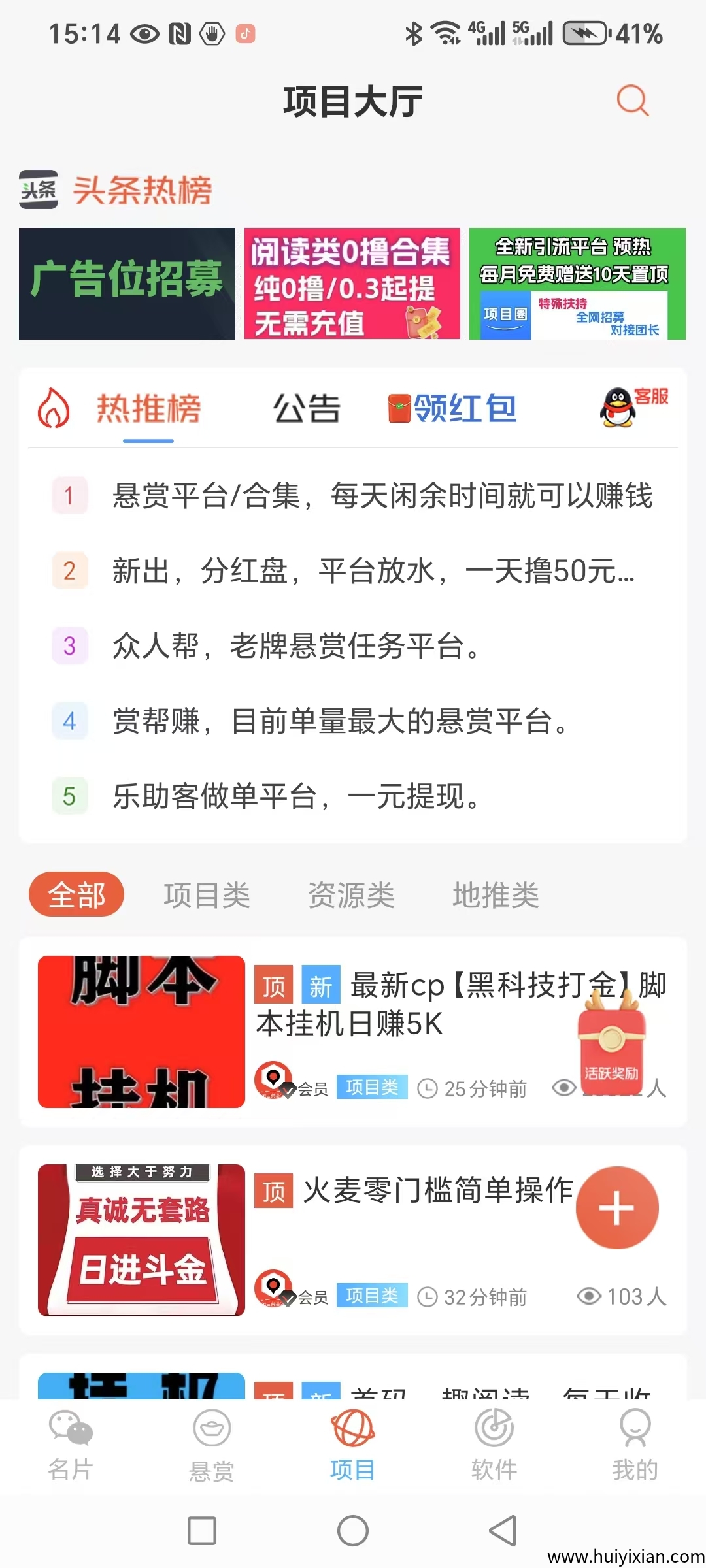This screenshot has width=706, height=1568.
Task: Open the 阅读类0撸合集 banner
Action: tap(352, 284)
